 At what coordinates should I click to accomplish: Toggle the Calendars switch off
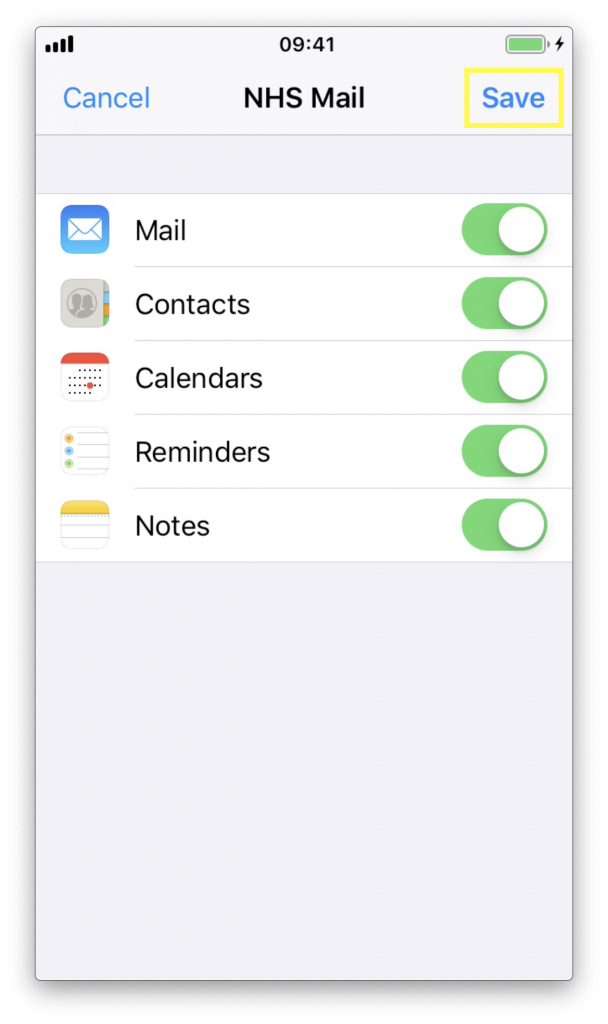[504, 377]
